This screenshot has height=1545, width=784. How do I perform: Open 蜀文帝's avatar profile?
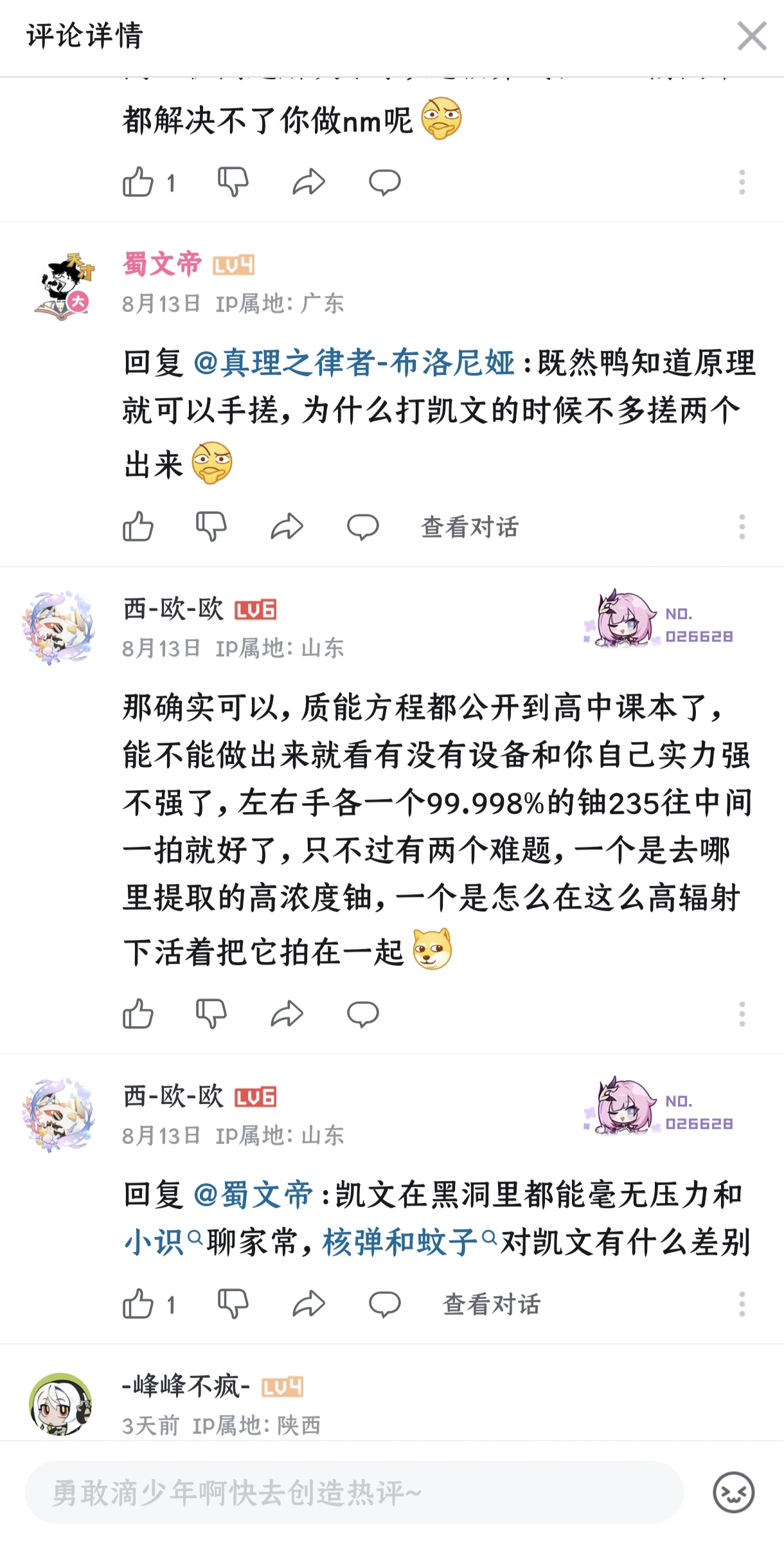coord(62,285)
